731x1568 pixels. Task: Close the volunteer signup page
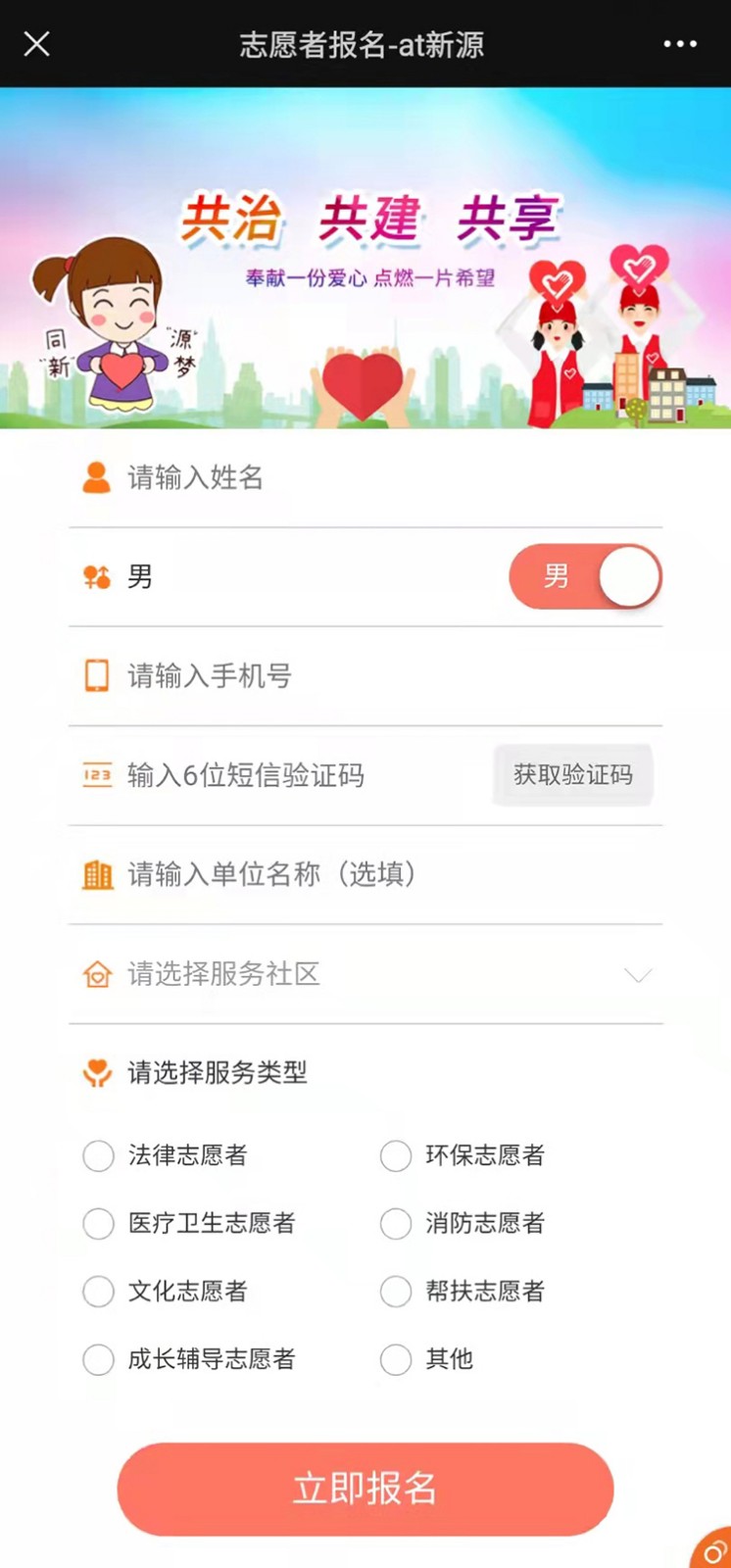[36, 44]
